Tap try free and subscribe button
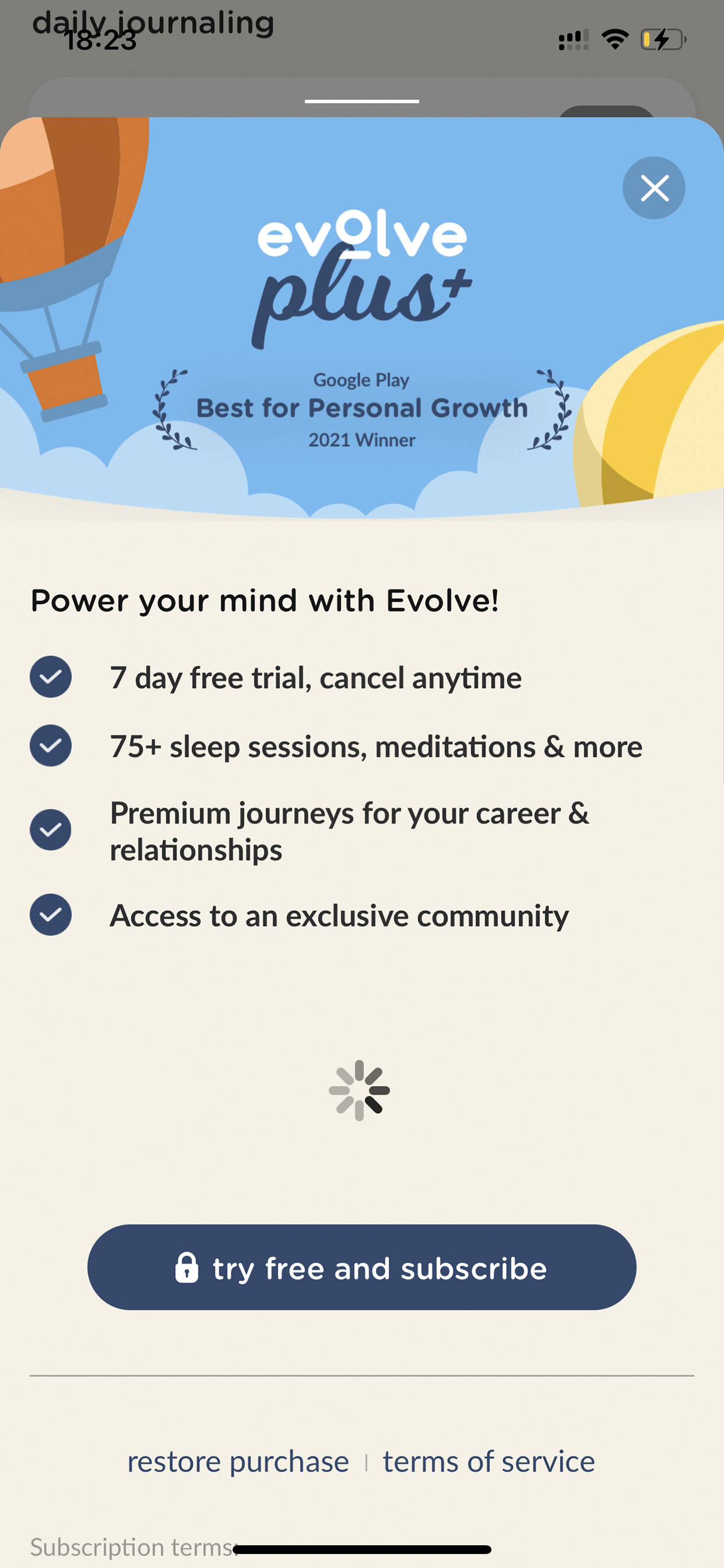724x1568 pixels. tap(361, 1267)
